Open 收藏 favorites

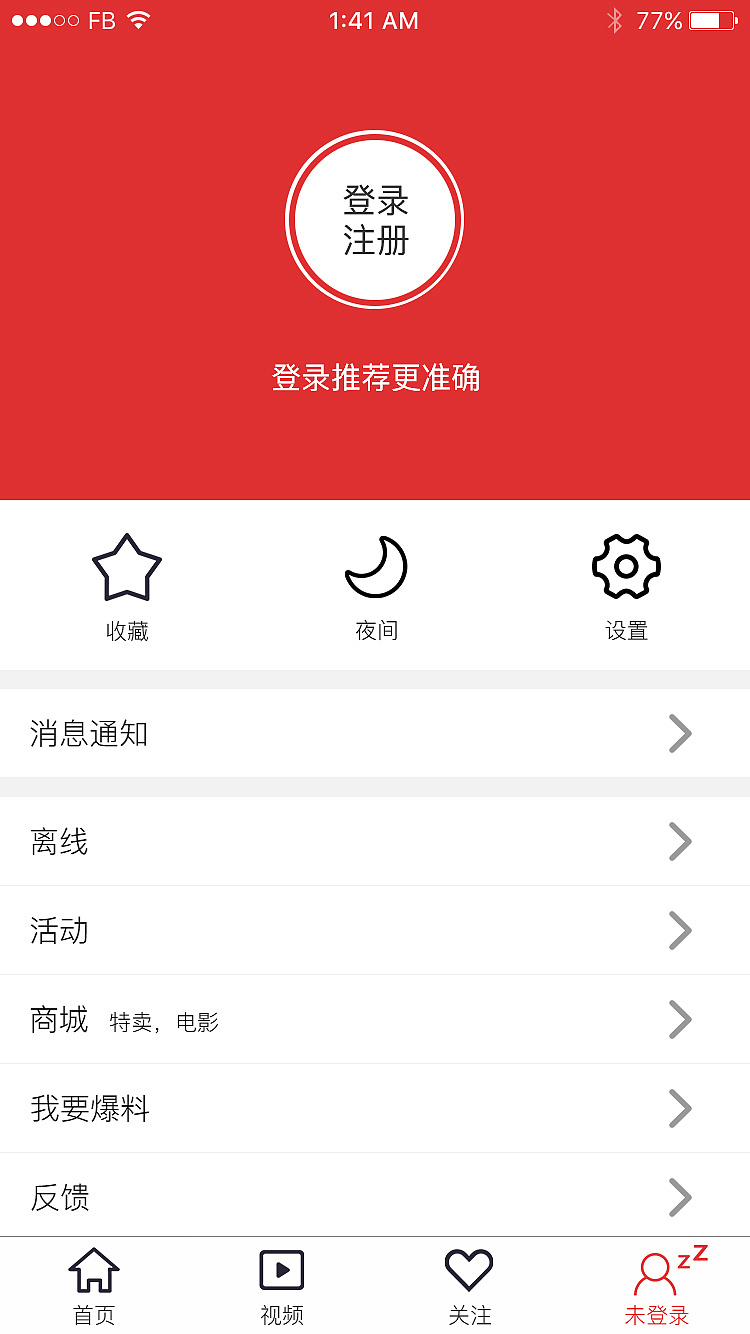coord(127,586)
